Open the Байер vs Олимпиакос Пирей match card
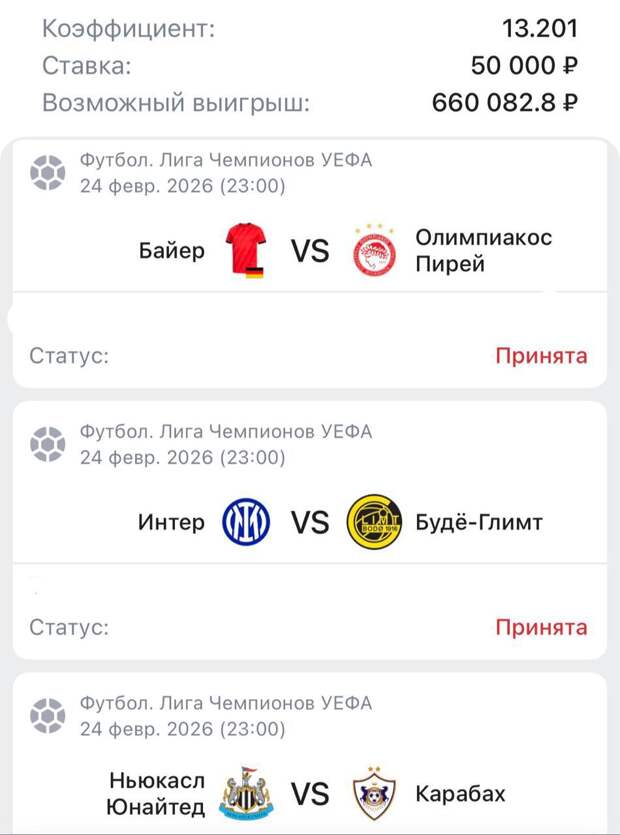 [310, 250]
